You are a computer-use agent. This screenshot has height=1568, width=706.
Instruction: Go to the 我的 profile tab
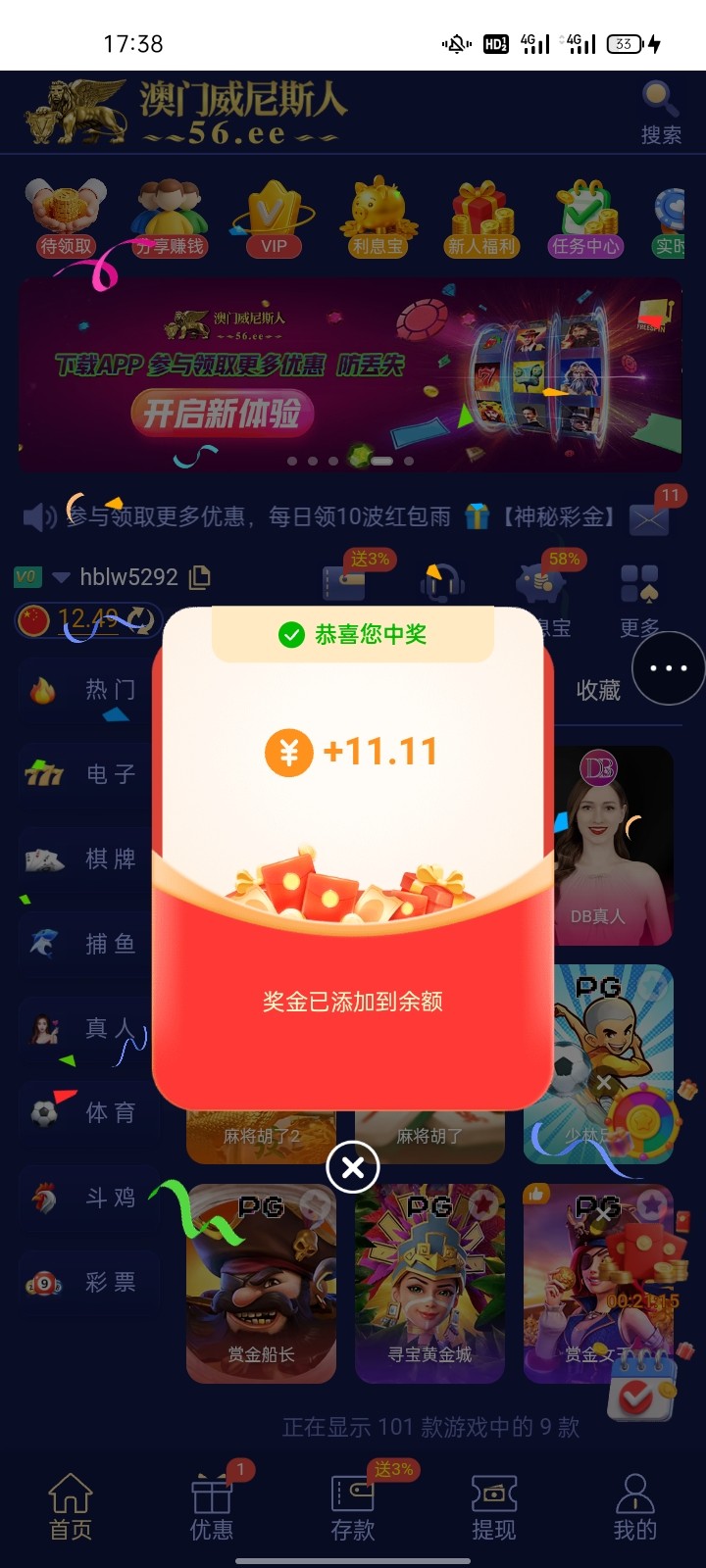pos(634,1506)
